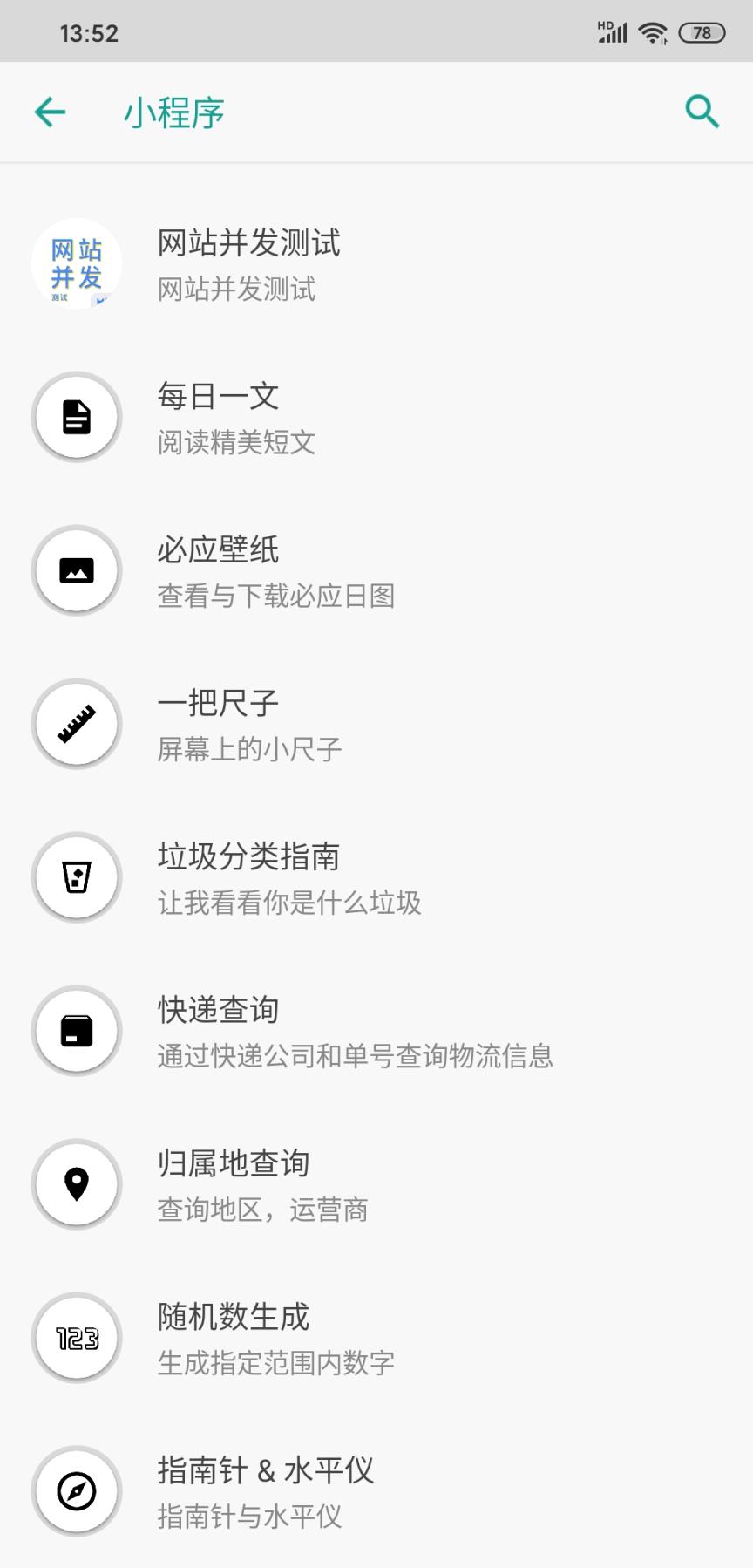The image size is (753, 1568).
Task: Tap the 必应壁纸 image icon
Action: click(76, 570)
